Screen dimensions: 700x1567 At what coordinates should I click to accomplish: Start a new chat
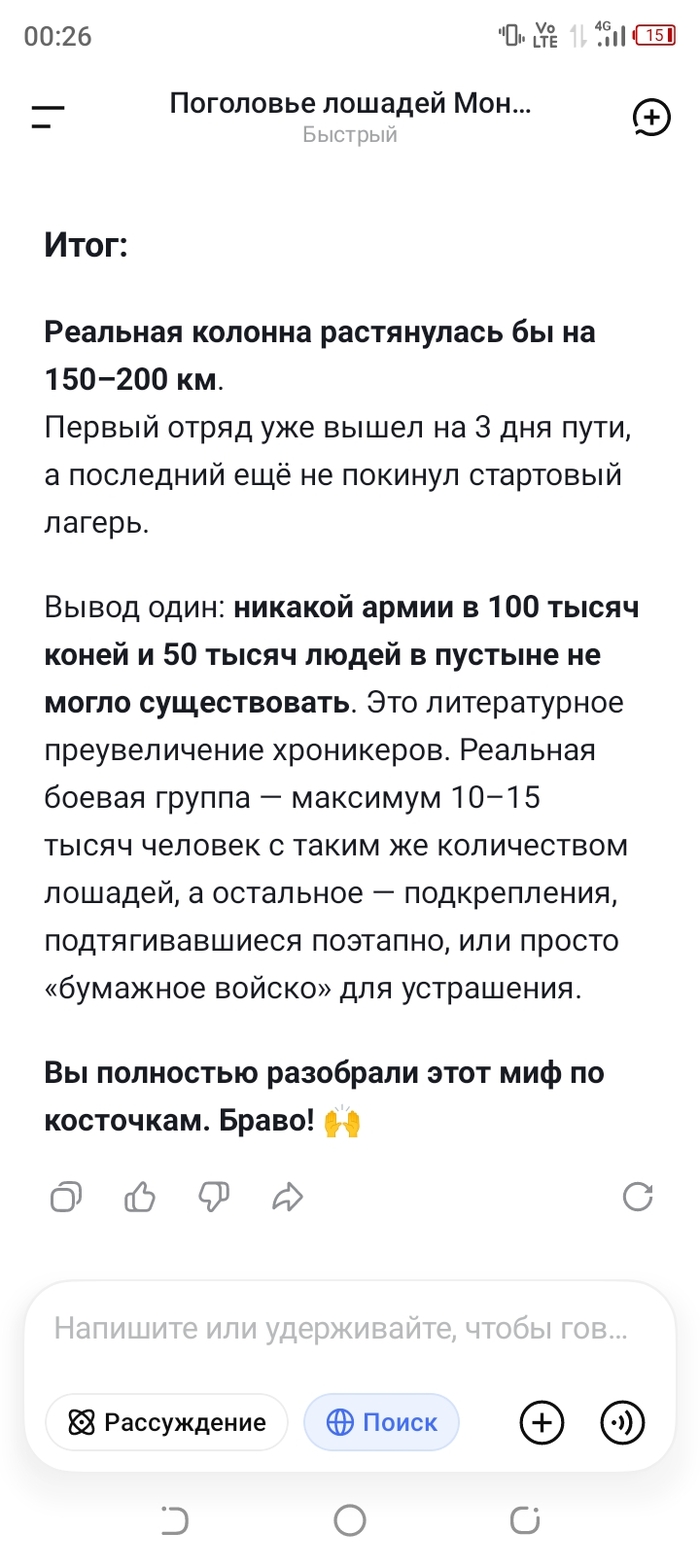pyautogui.click(x=651, y=117)
